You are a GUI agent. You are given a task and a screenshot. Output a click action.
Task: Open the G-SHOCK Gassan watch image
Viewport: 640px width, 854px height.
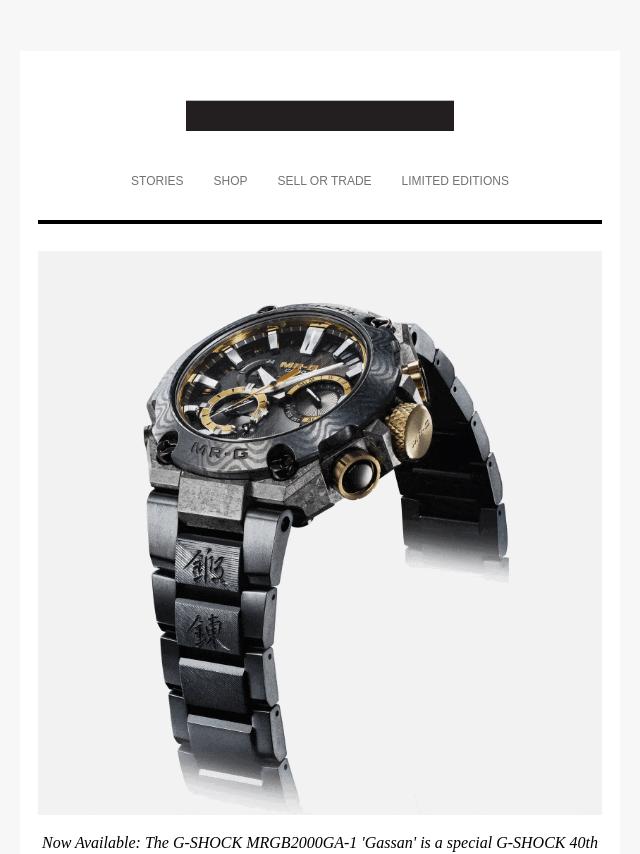tap(320, 532)
